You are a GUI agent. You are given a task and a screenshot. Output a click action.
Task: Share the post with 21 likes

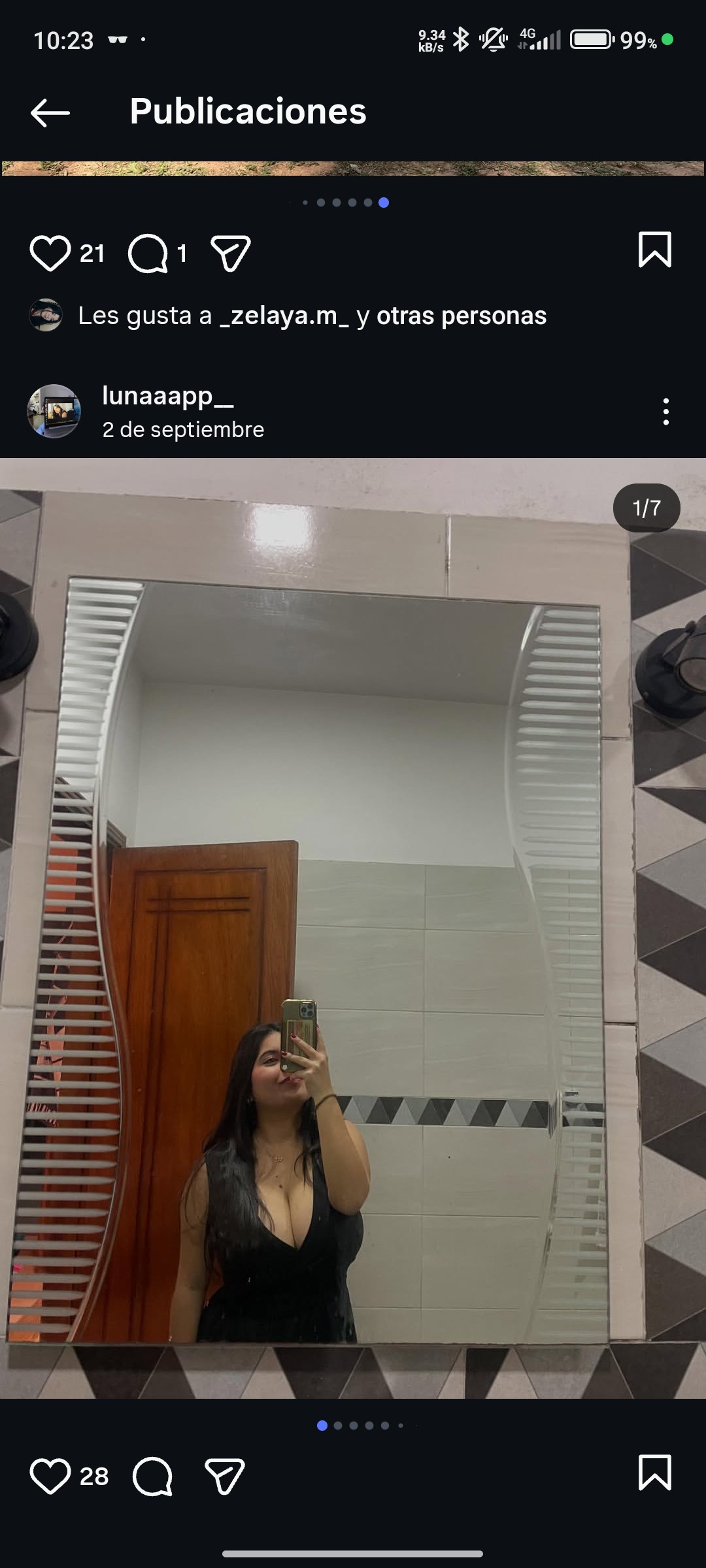(230, 253)
